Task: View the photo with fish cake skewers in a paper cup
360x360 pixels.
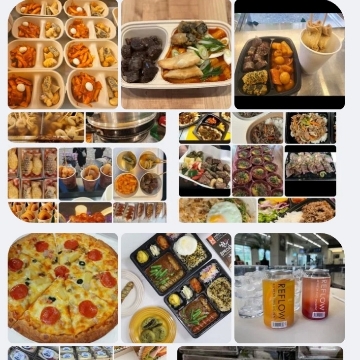Action: coord(290,54)
